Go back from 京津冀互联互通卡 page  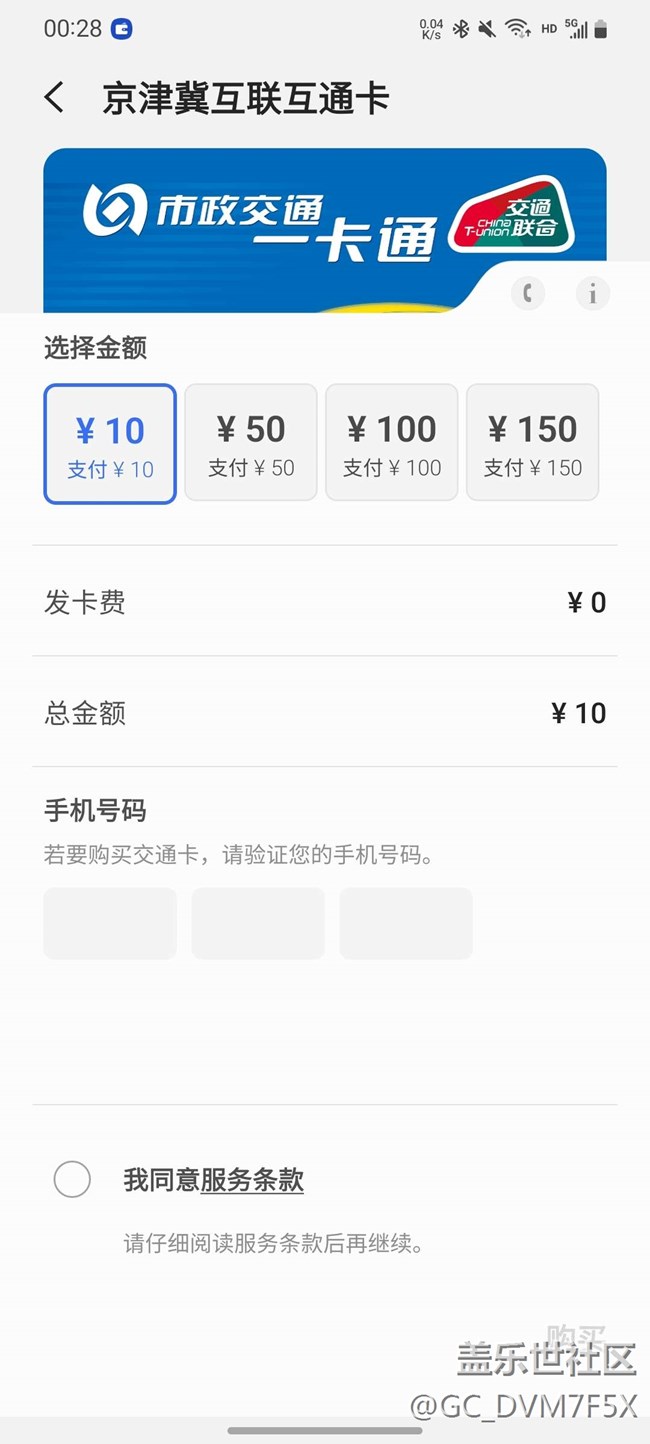coord(55,98)
